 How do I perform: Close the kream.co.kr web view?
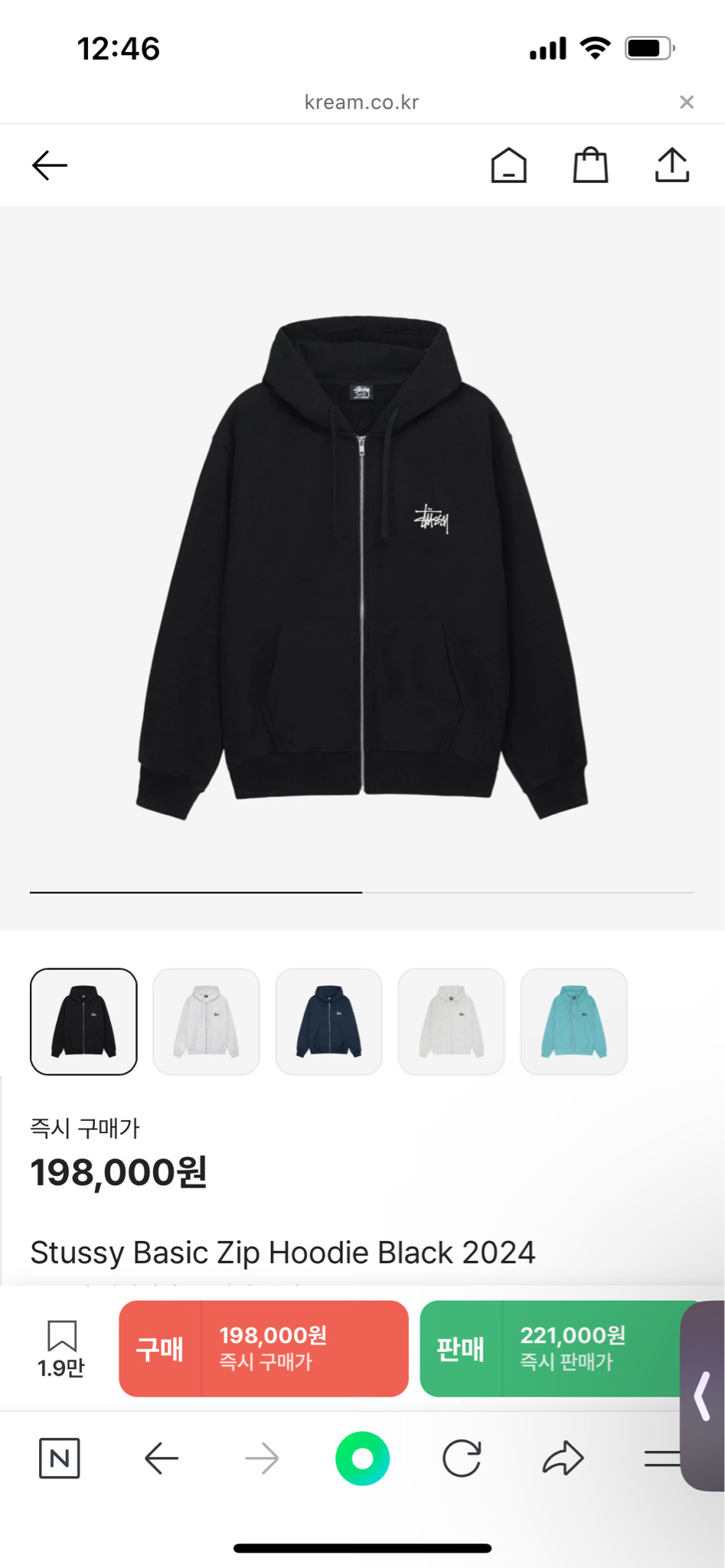[x=685, y=102]
